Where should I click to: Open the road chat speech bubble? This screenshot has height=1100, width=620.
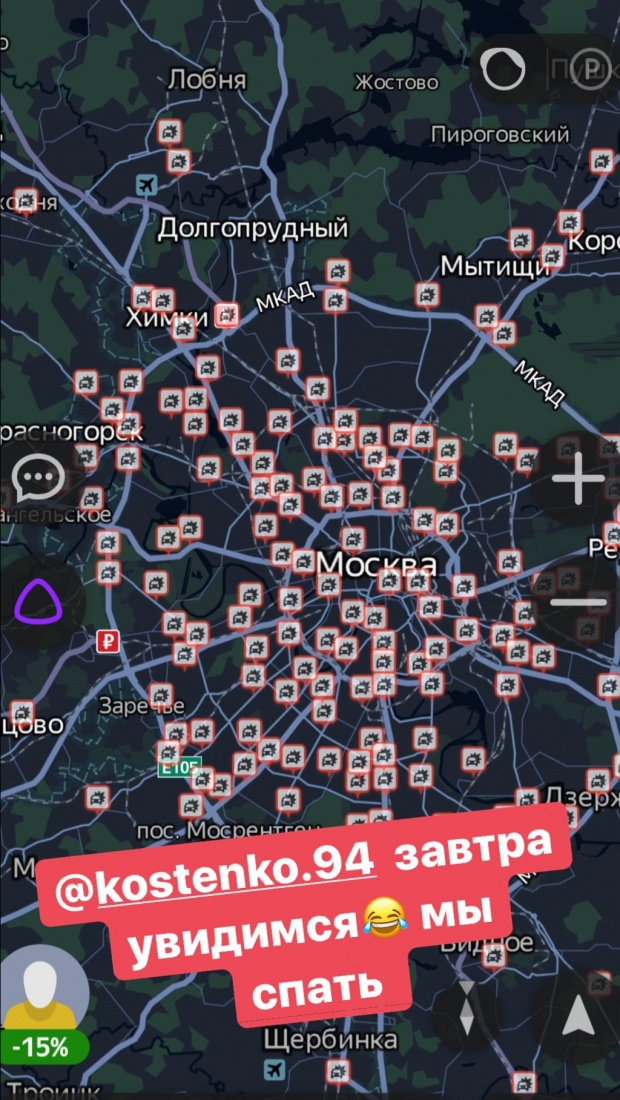coord(40,478)
